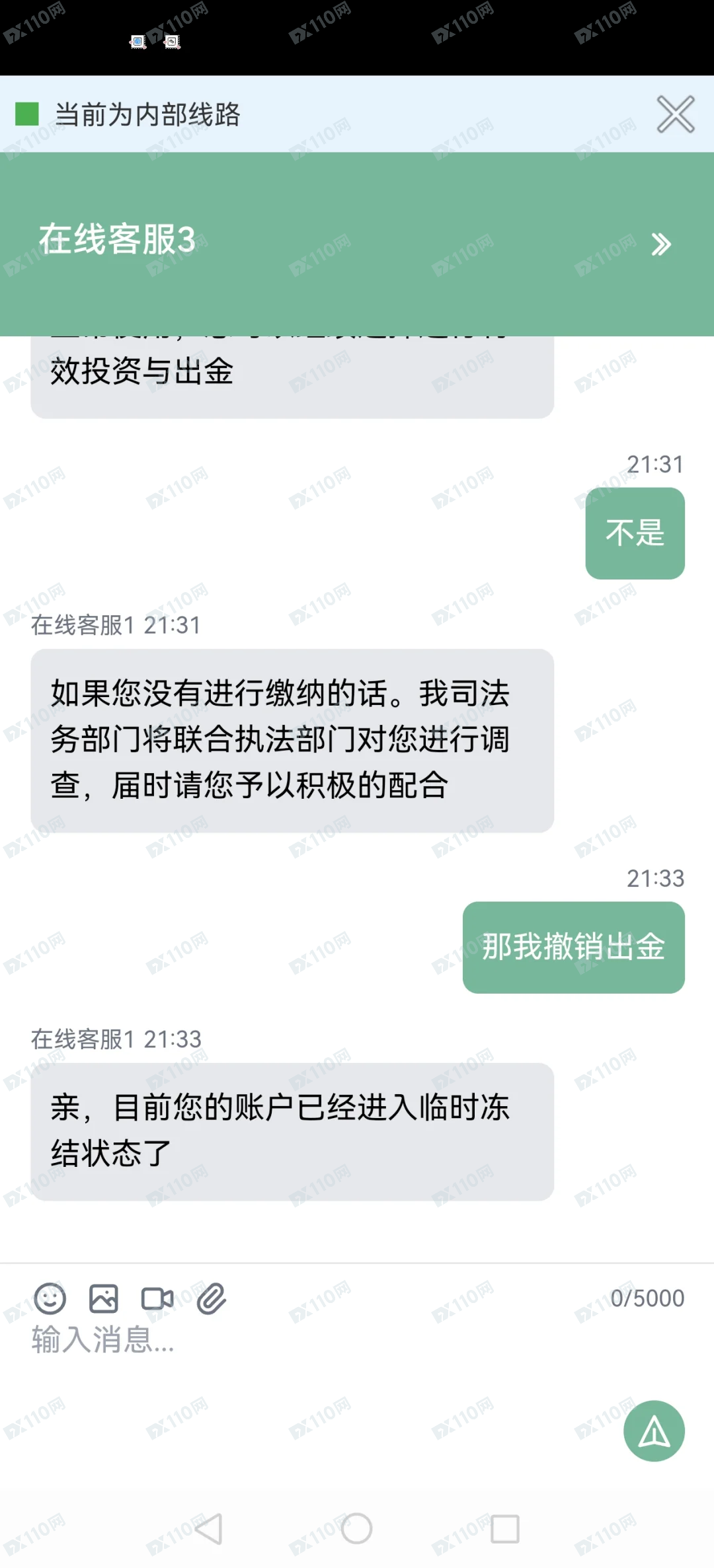Expand the 在线客服3 header arrow
714x1568 pixels.
pyautogui.click(x=660, y=244)
